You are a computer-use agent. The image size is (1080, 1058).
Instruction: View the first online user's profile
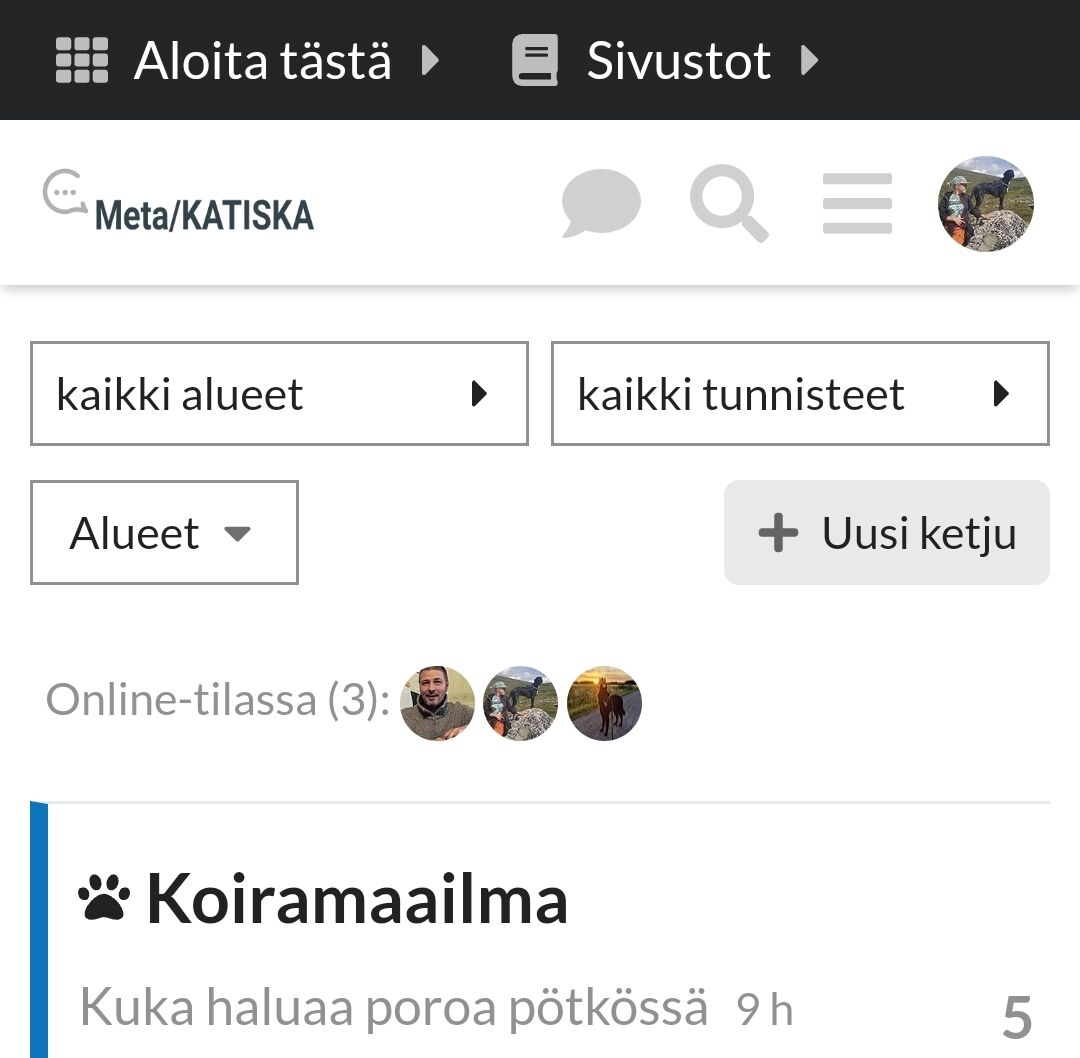(x=438, y=703)
